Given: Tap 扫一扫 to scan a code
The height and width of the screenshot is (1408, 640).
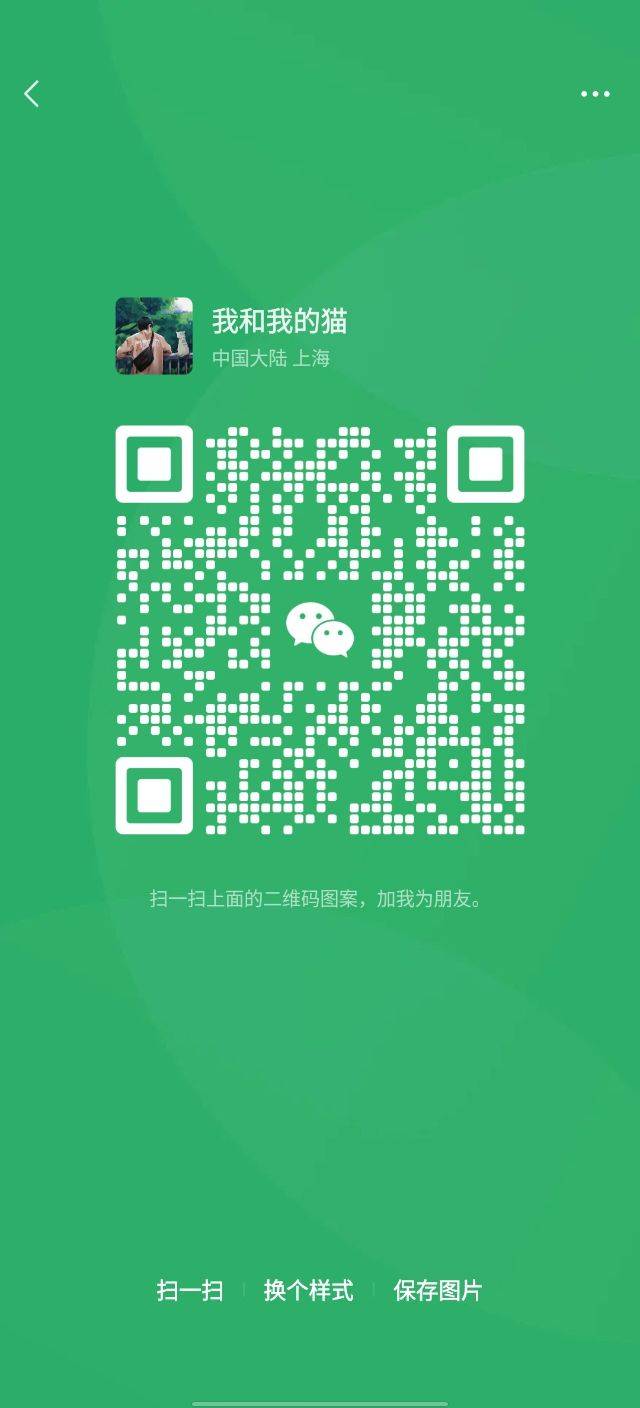Looking at the screenshot, I should click(189, 1290).
